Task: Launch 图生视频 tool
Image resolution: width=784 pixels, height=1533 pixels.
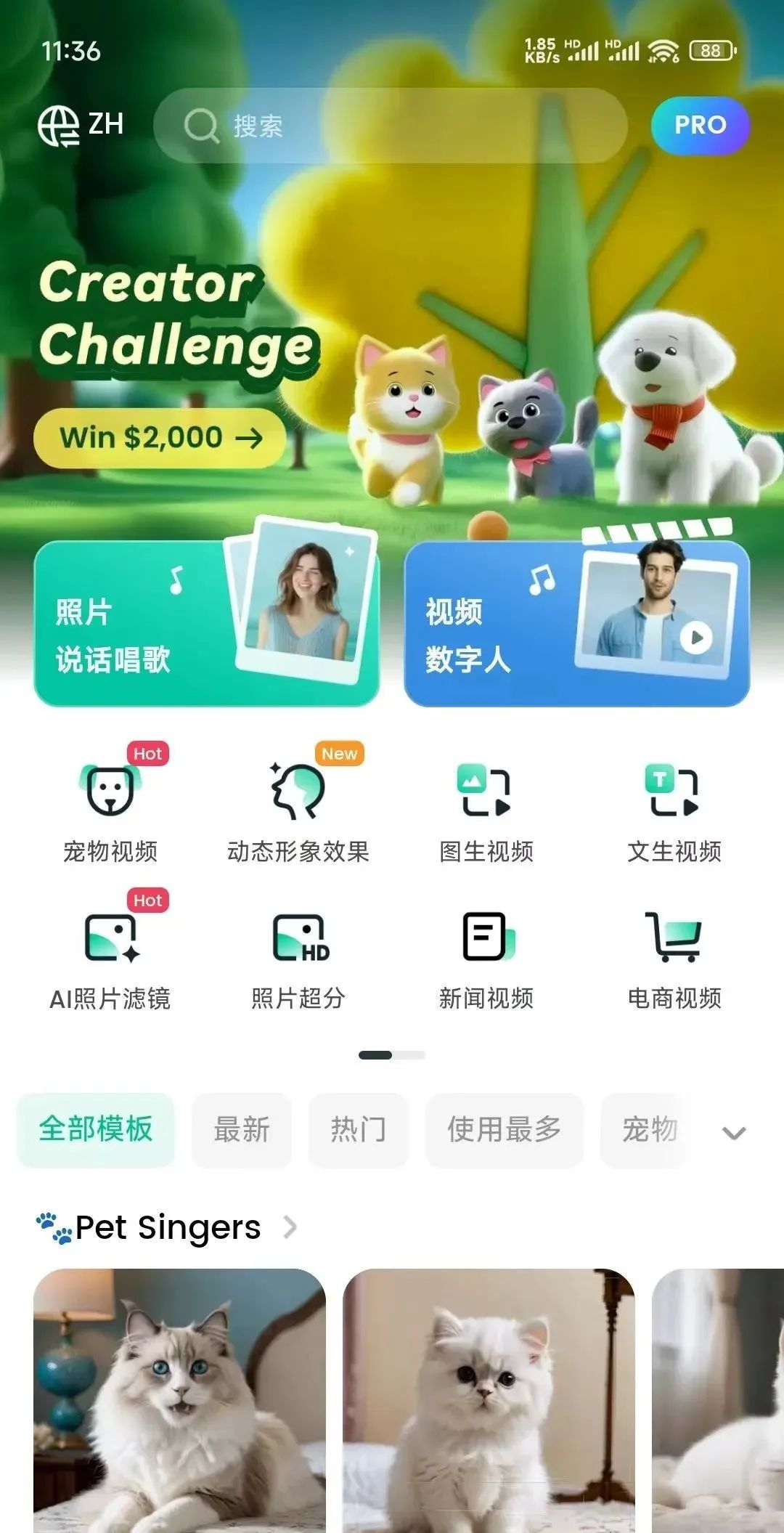Action: 486,808
